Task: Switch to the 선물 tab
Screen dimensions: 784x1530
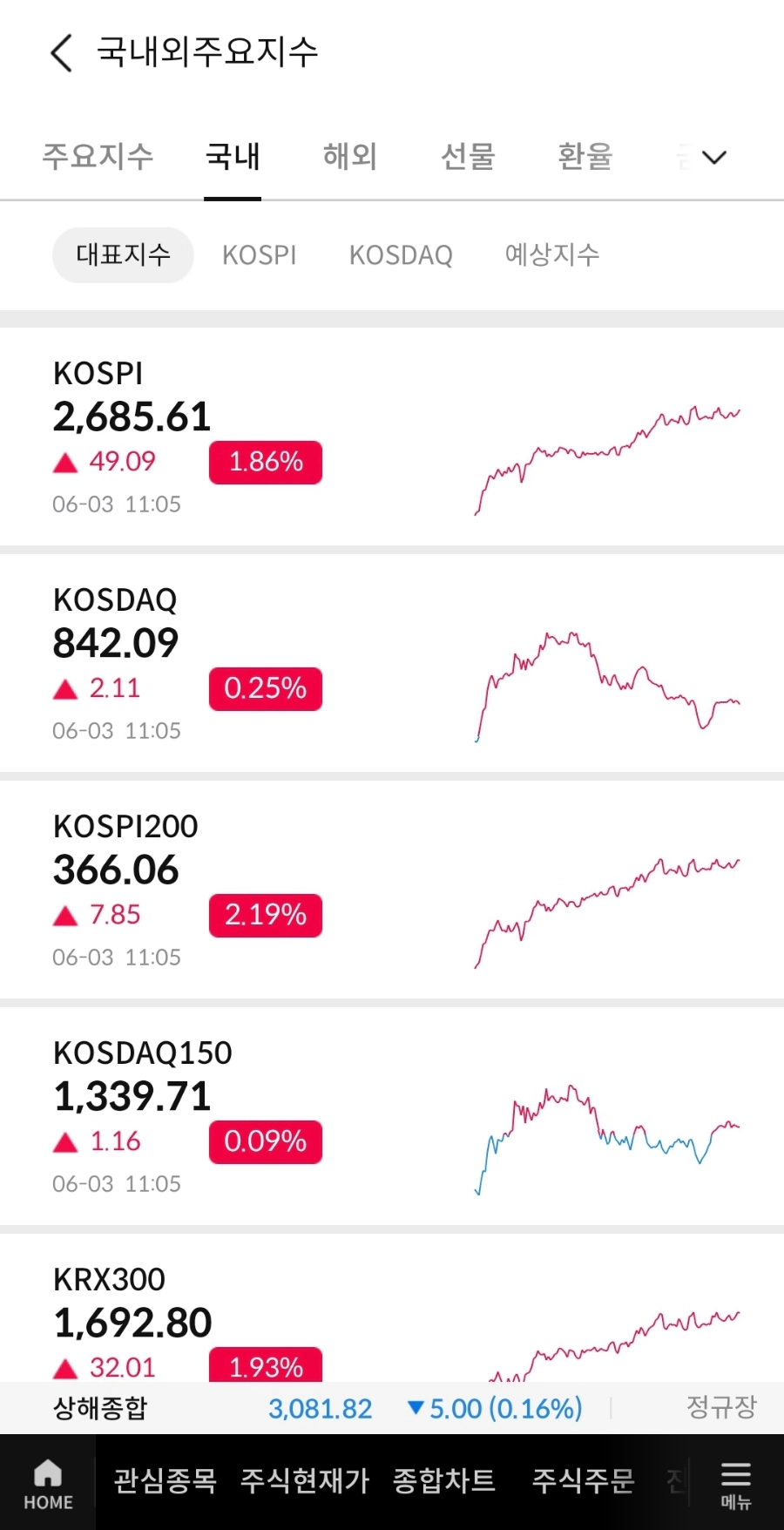Action: point(468,157)
